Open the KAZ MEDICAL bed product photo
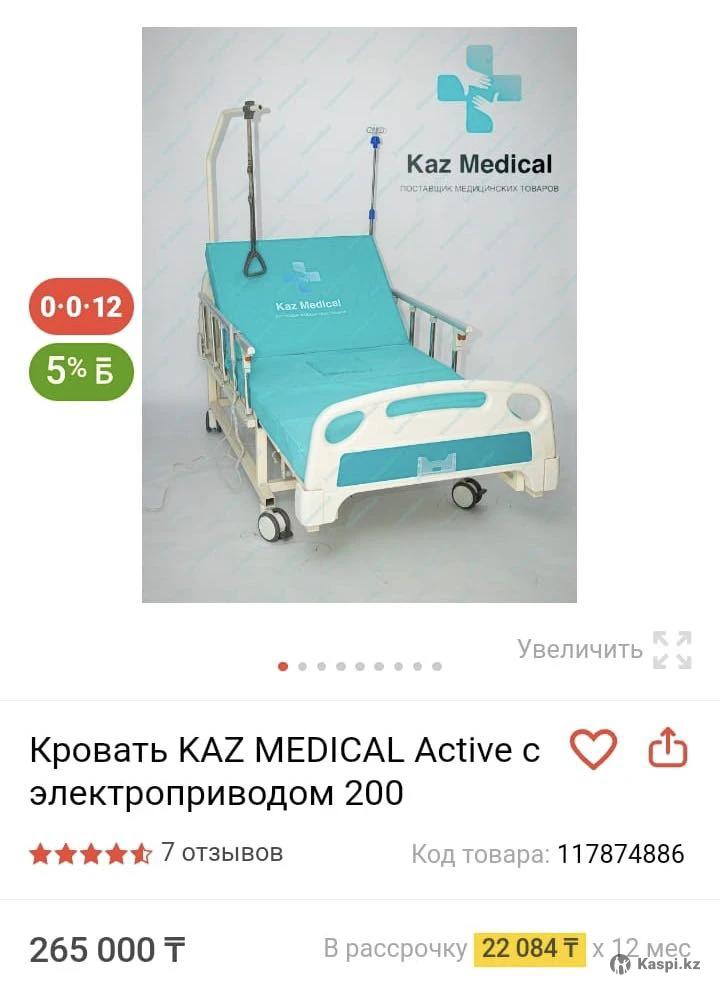720x1000 pixels. [359, 315]
